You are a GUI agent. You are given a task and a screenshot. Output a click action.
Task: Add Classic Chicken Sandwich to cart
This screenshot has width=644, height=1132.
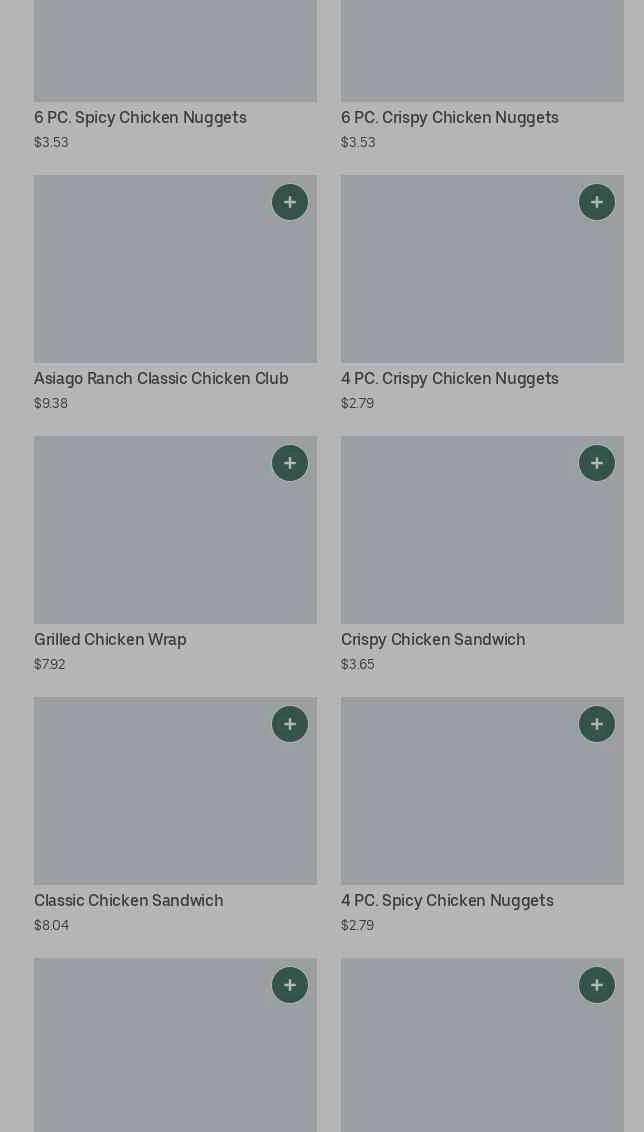tap(290, 724)
